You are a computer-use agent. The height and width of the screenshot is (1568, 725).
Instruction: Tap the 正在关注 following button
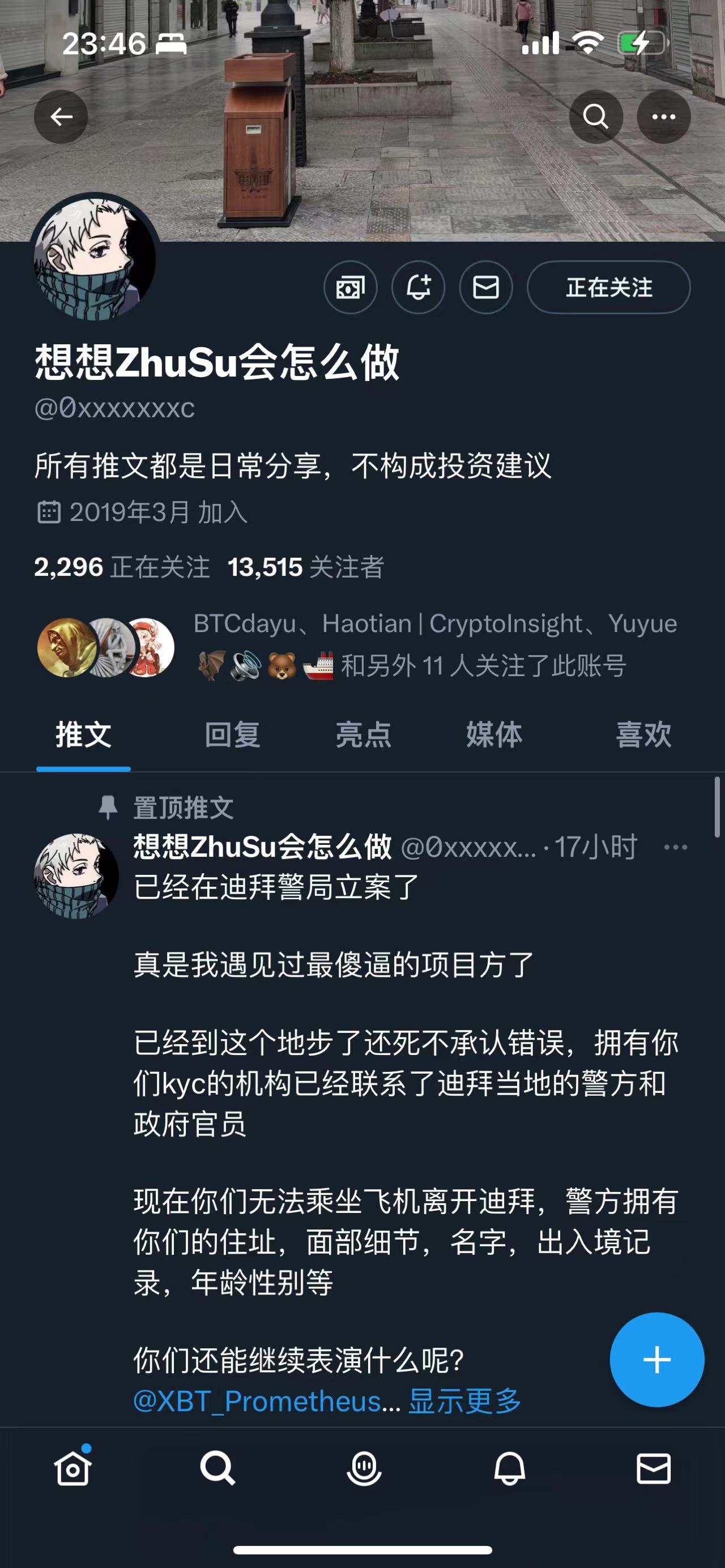pos(608,287)
